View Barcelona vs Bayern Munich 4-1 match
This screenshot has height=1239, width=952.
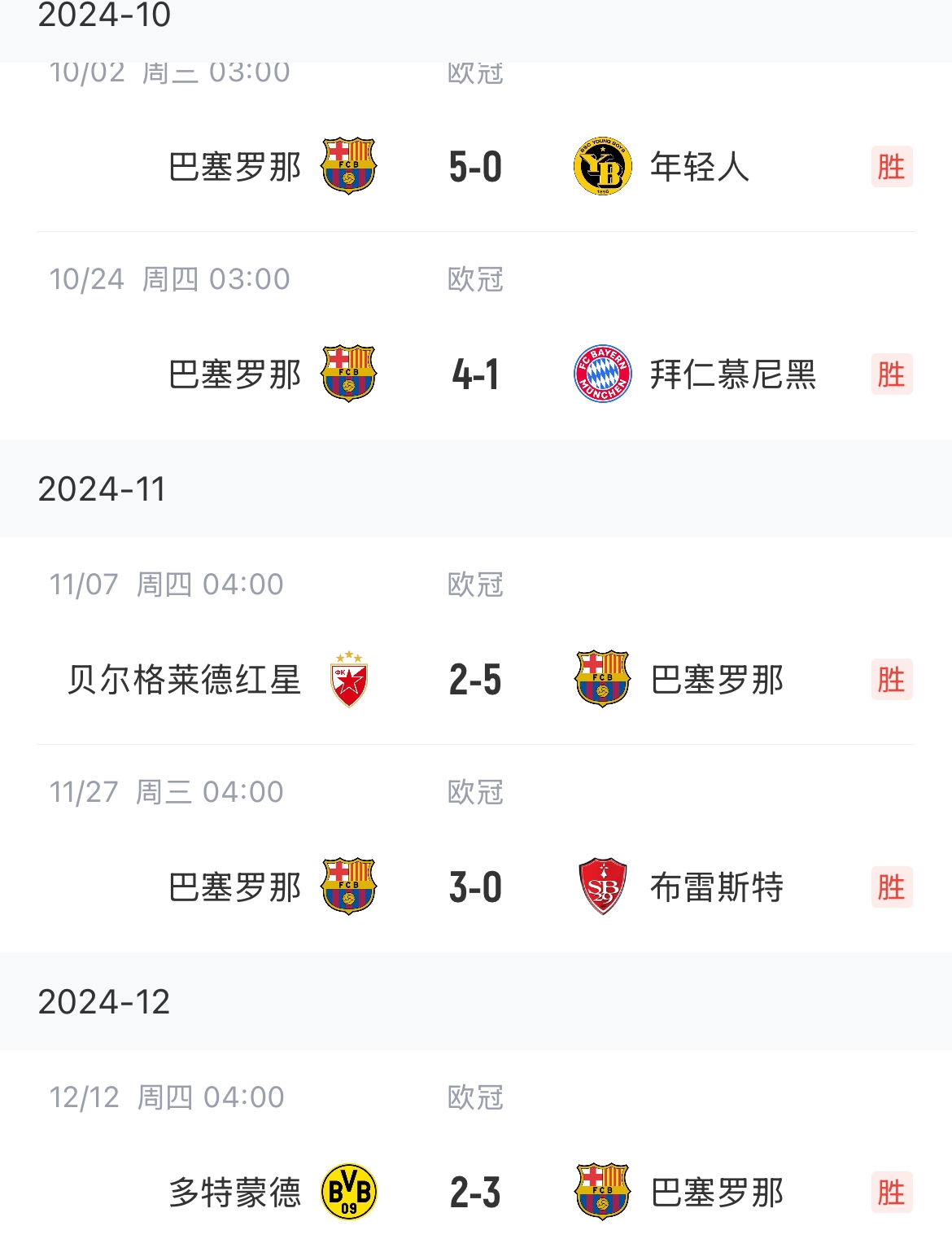[475, 374]
